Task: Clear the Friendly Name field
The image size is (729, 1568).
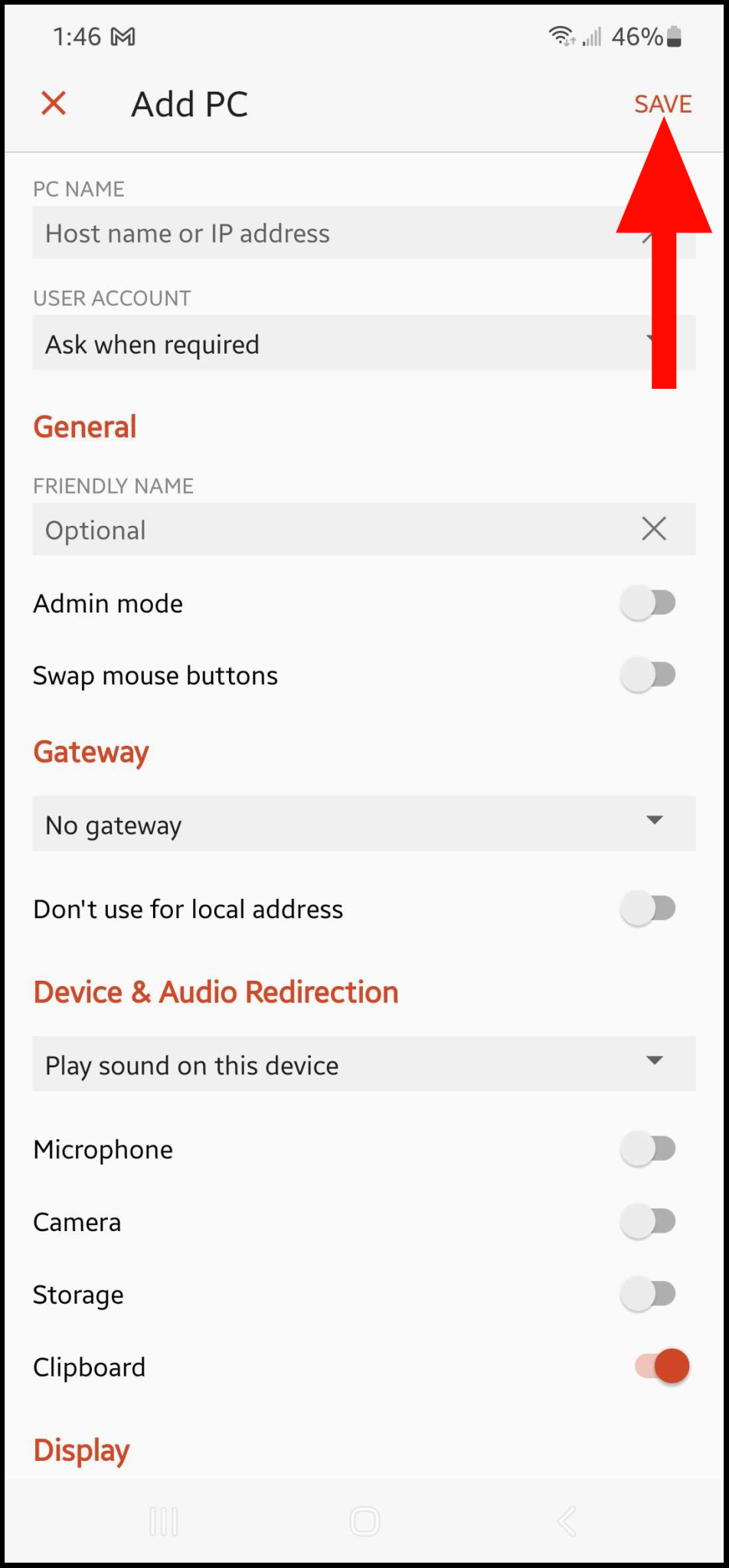Action: (x=654, y=529)
